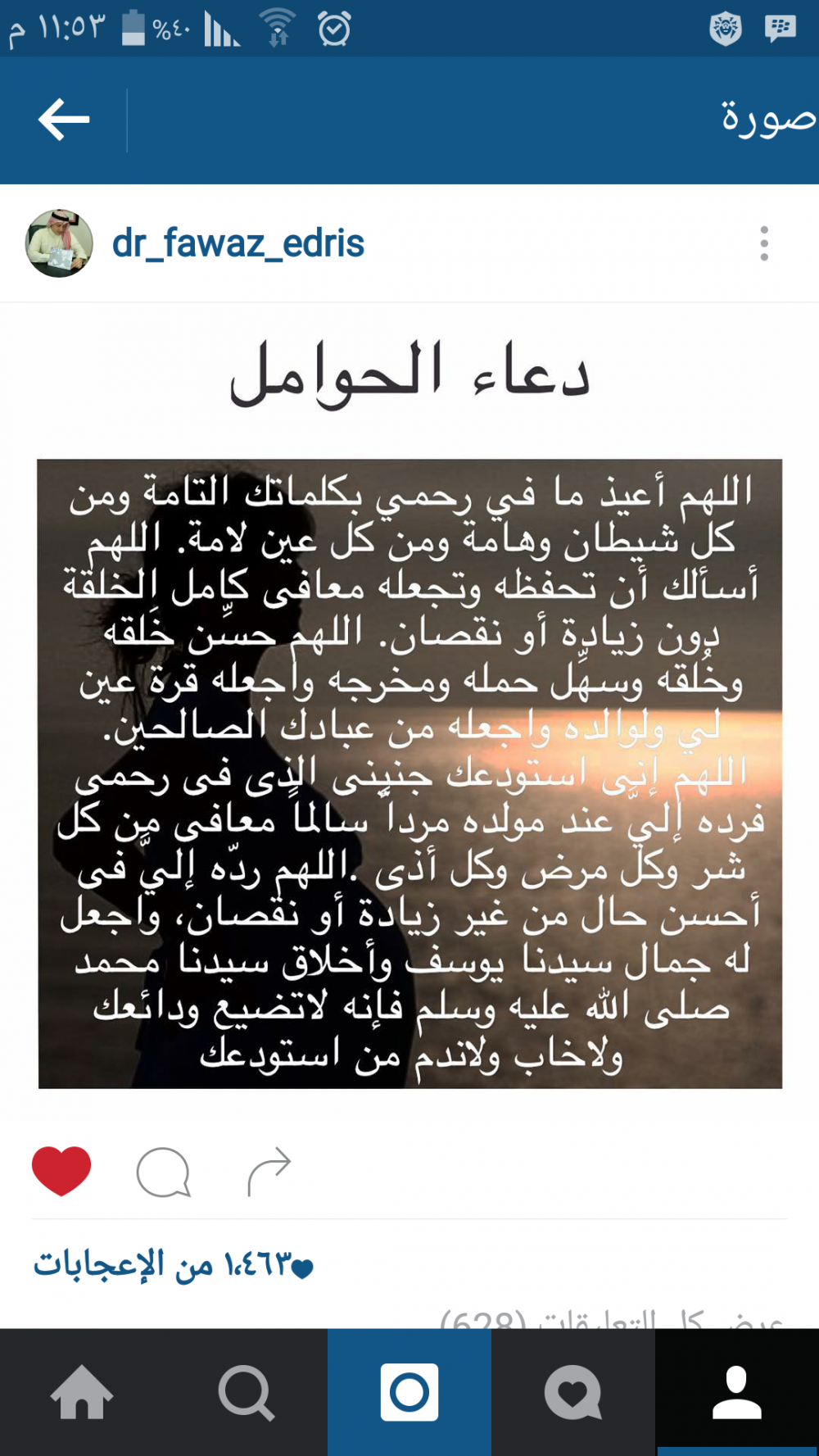Select the Camera tab

(409, 1392)
